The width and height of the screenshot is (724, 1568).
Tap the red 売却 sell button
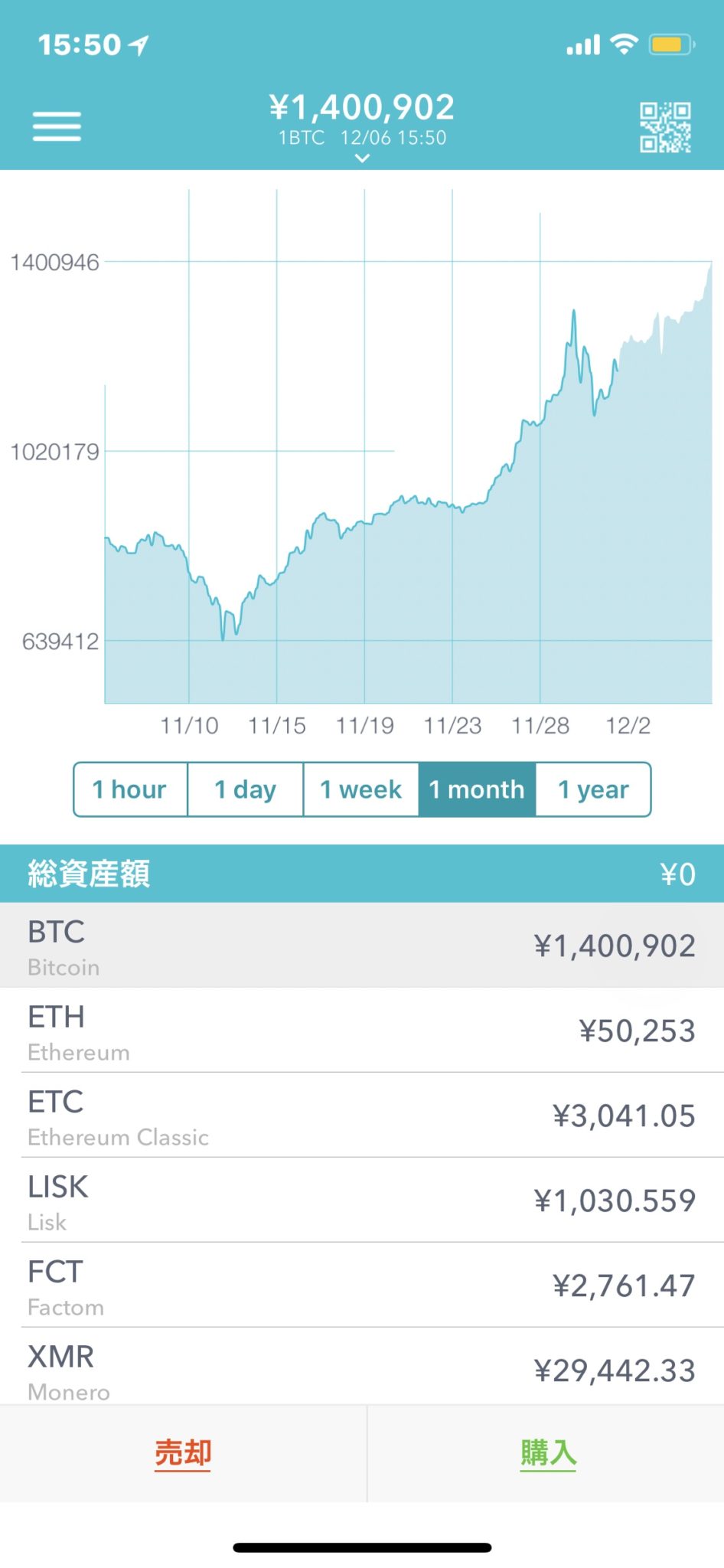[183, 1453]
